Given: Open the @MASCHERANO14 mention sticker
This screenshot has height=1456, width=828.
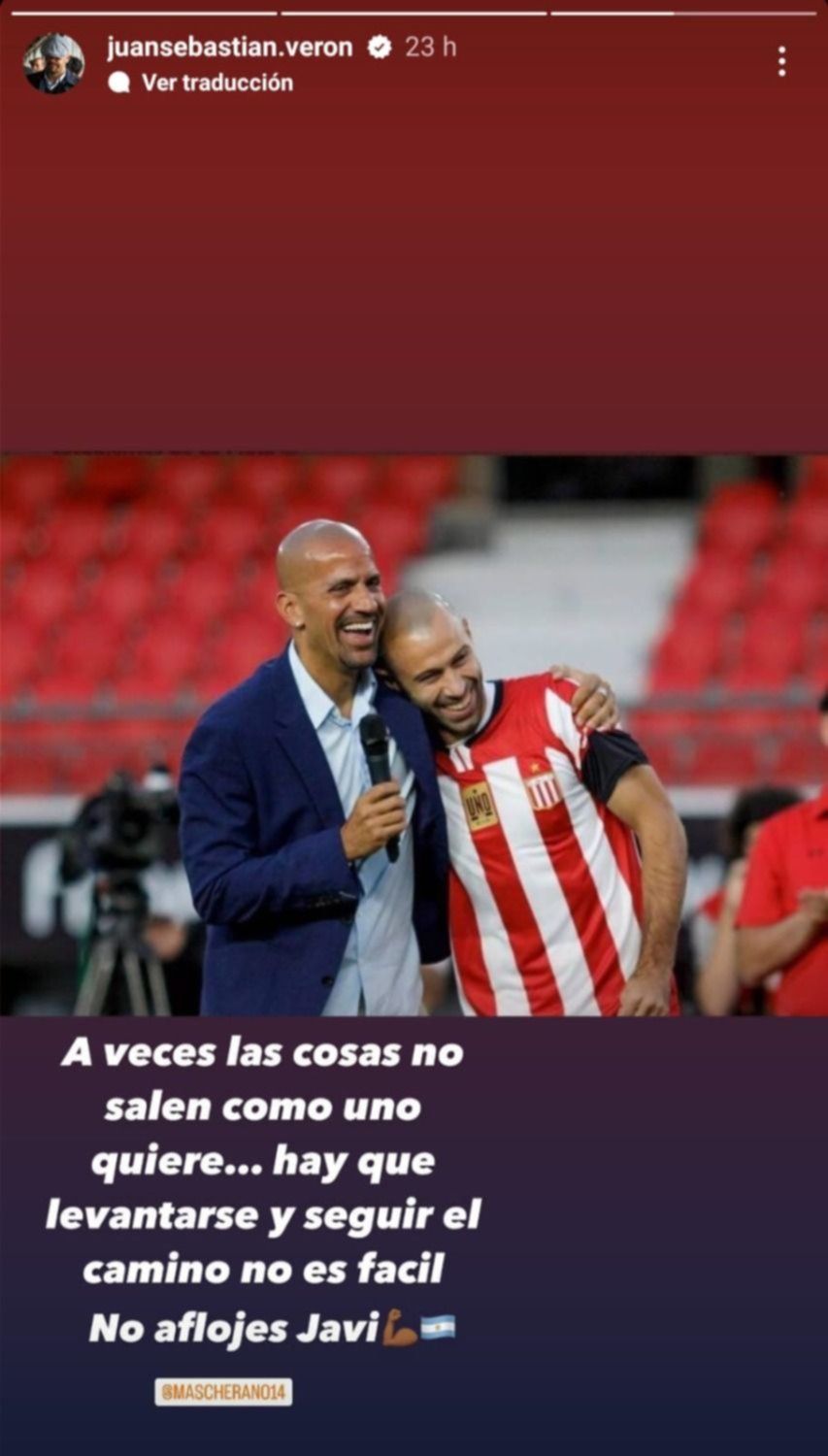Looking at the screenshot, I should point(223,1392).
